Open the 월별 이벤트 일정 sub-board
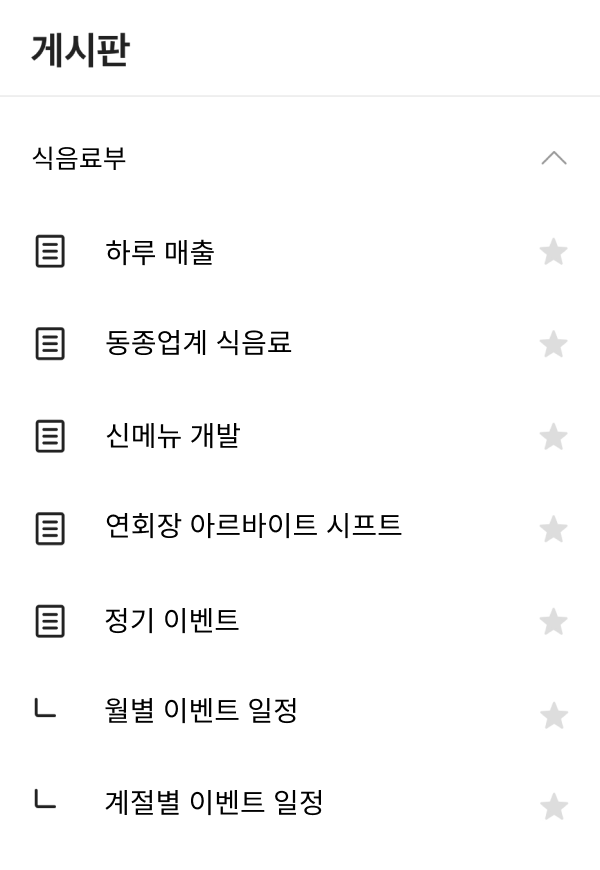600x870 pixels. coord(201,712)
